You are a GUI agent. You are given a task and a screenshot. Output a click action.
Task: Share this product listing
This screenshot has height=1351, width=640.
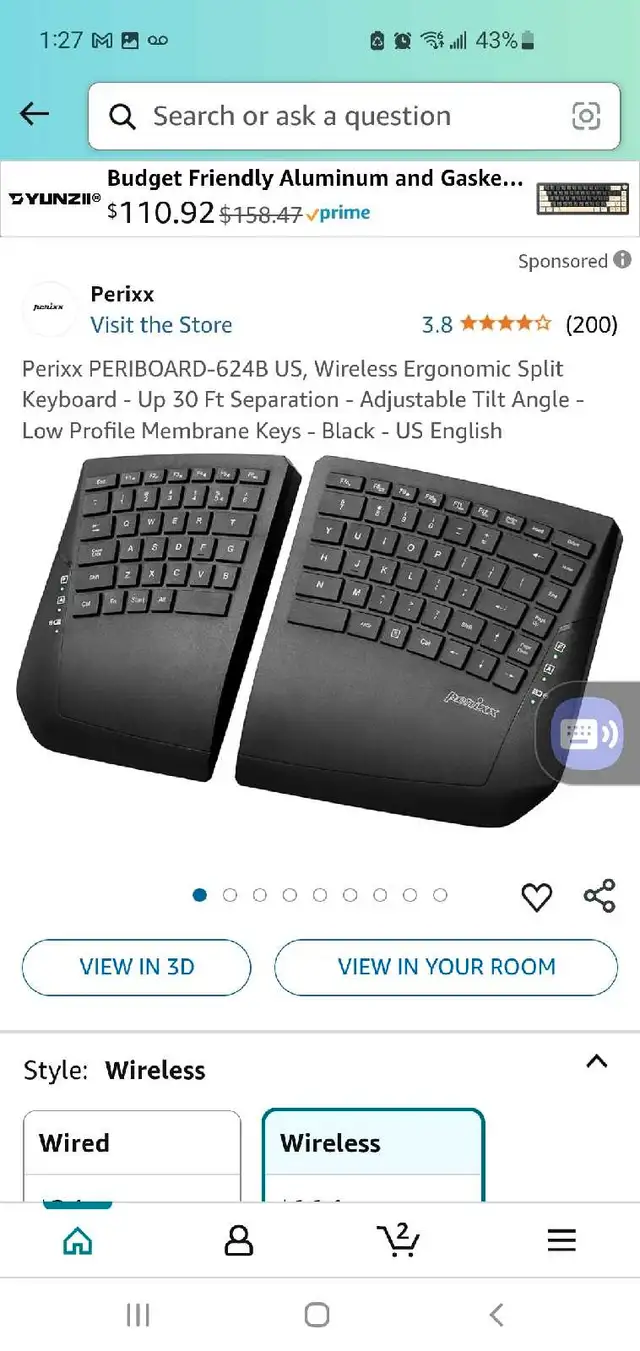[599, 896]
